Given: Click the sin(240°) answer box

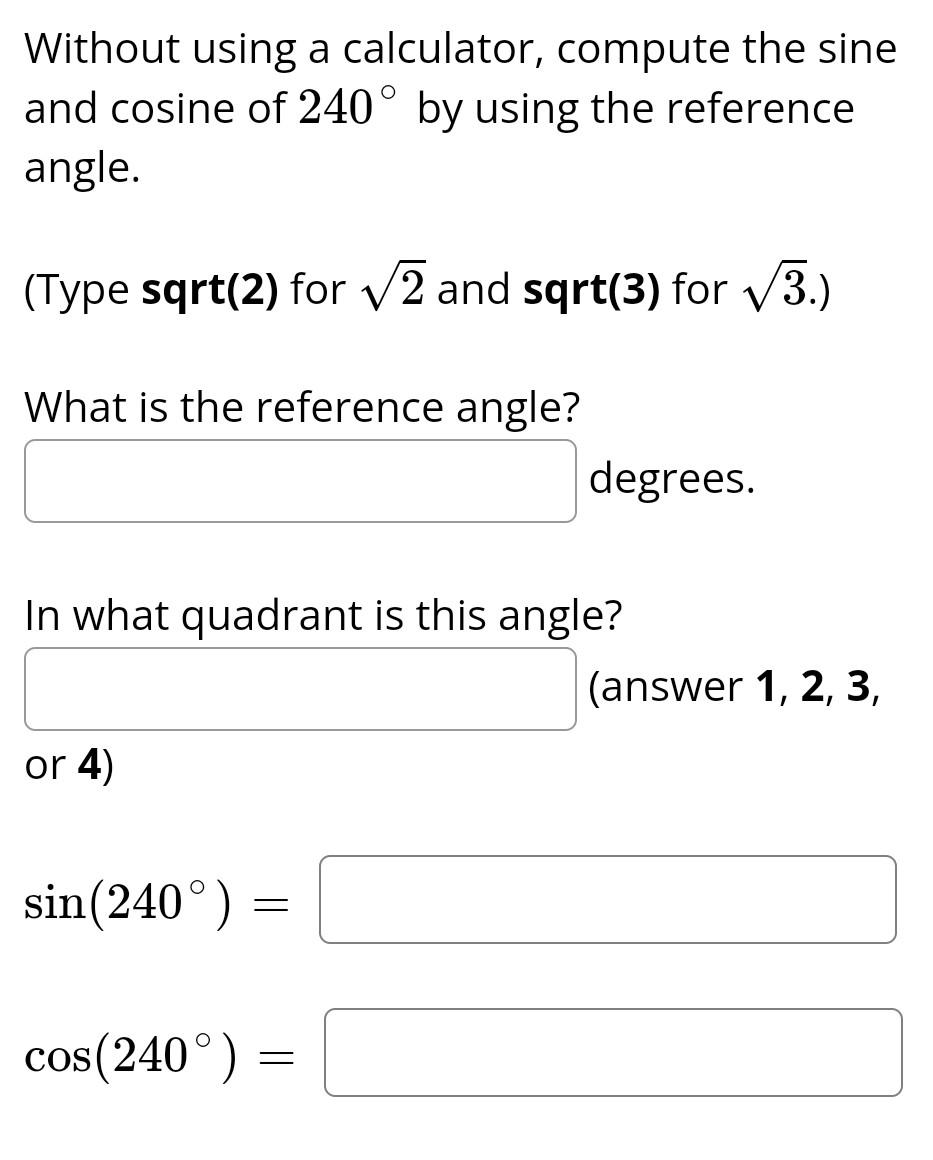Looking at the screenshot, I should point(607,899).
